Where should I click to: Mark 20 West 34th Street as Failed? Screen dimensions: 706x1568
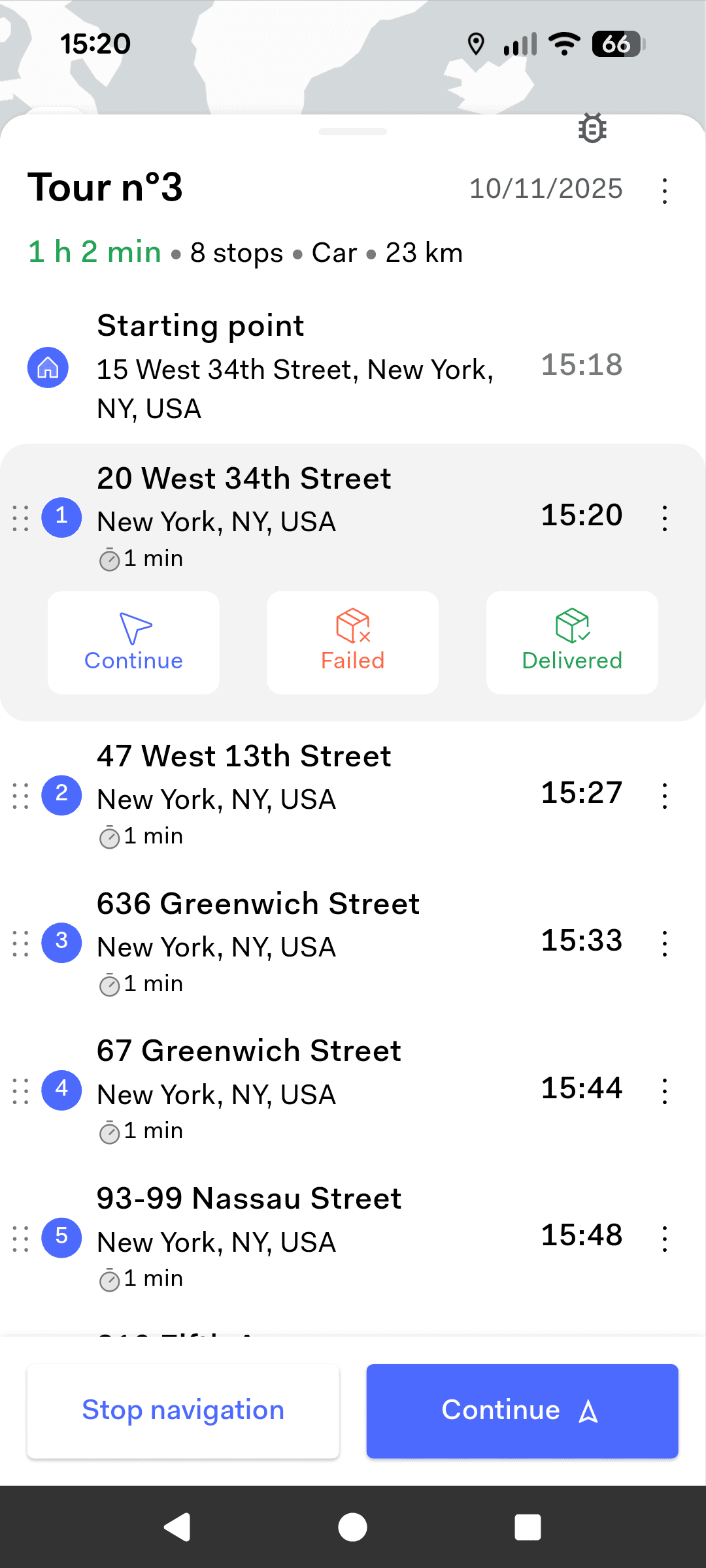[352, 642]
